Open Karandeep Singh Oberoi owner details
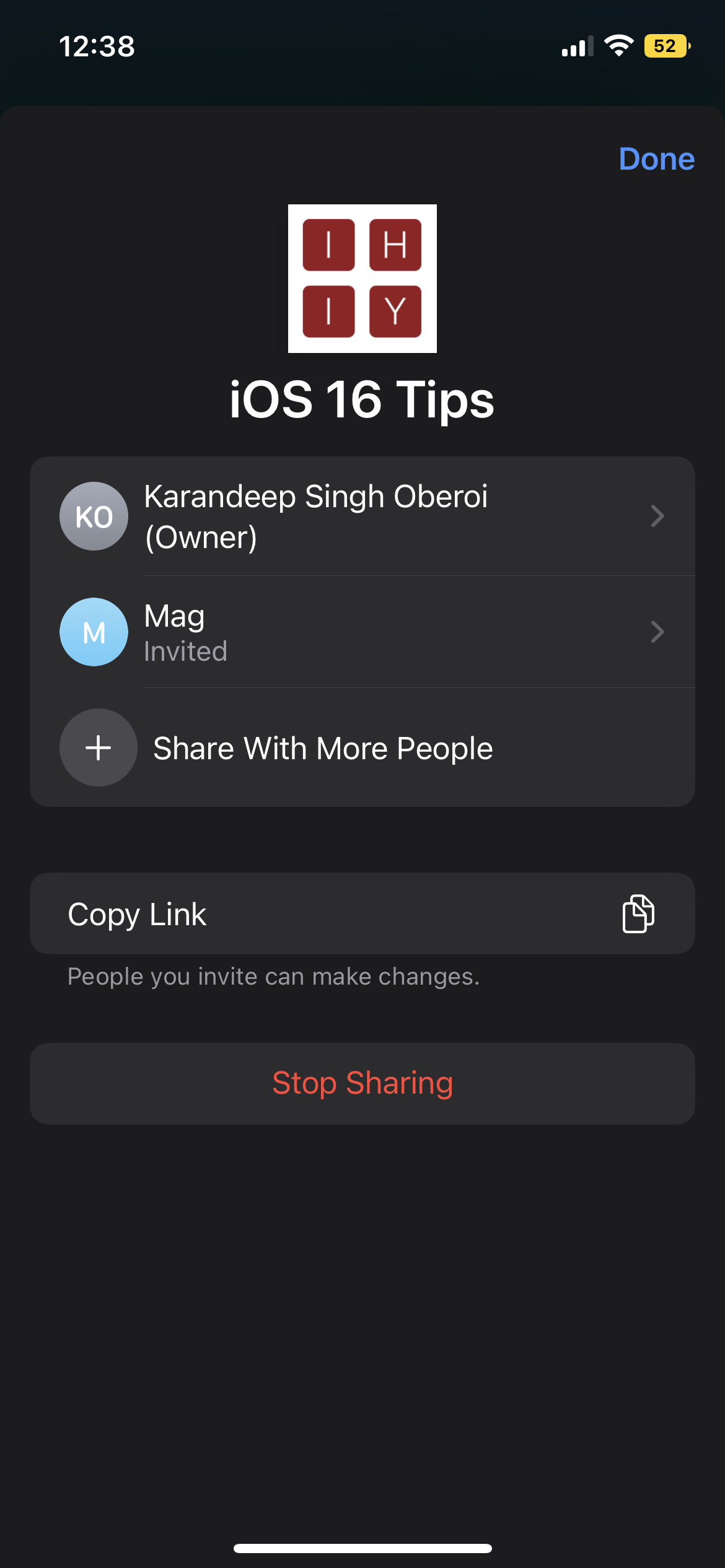The image size is (725, 1568). (x=362, y=516)
